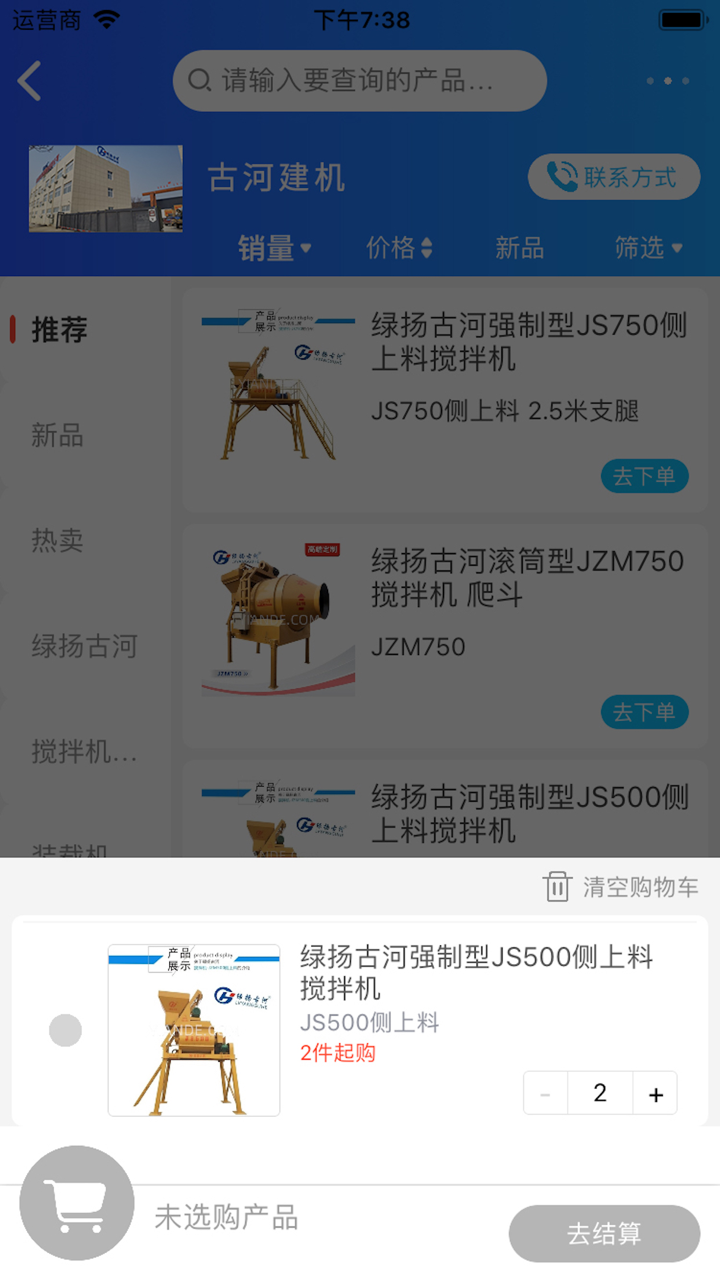Switch to the 新品 tab
The height and width of the screenshot is (1280, 720).
[519, 248]
